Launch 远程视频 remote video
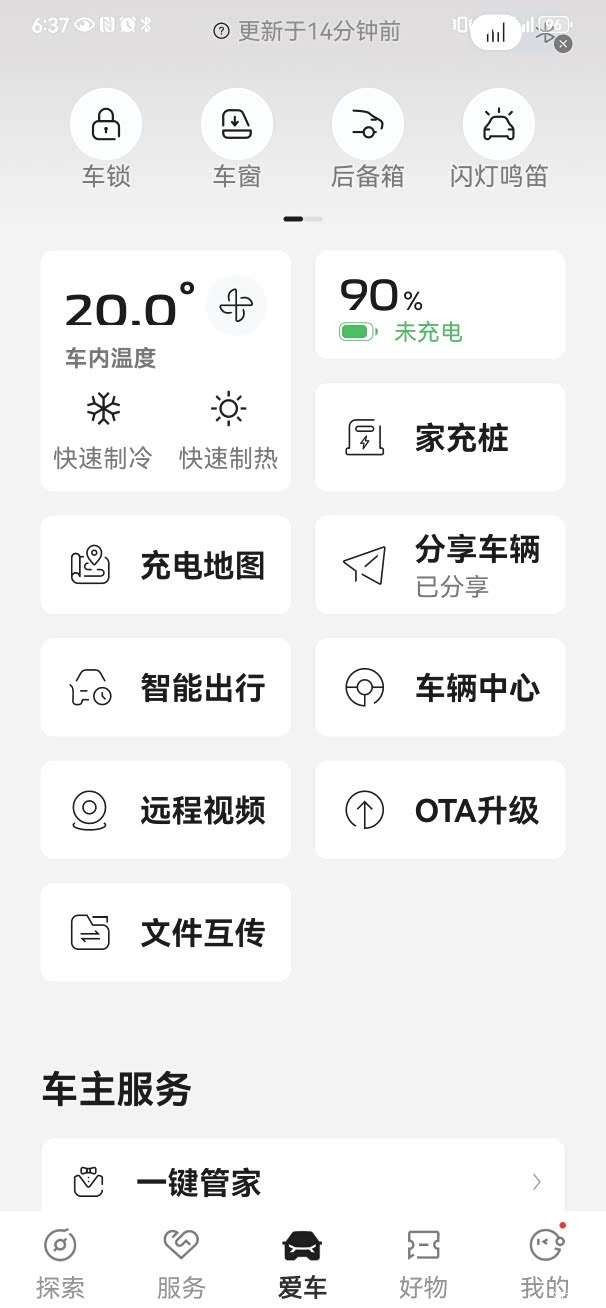 click(166, 810)
